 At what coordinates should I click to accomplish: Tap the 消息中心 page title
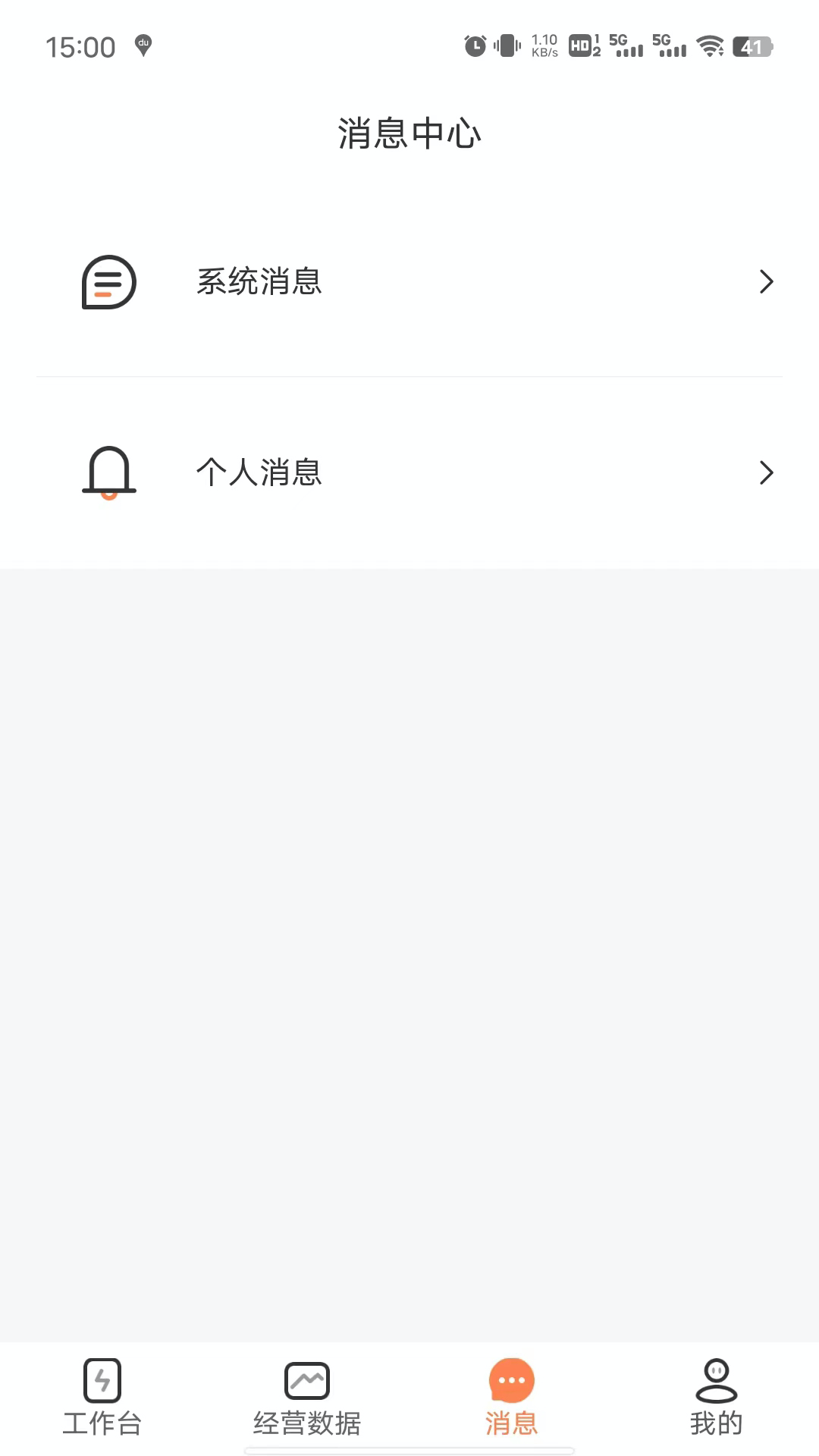coord(409,131)
